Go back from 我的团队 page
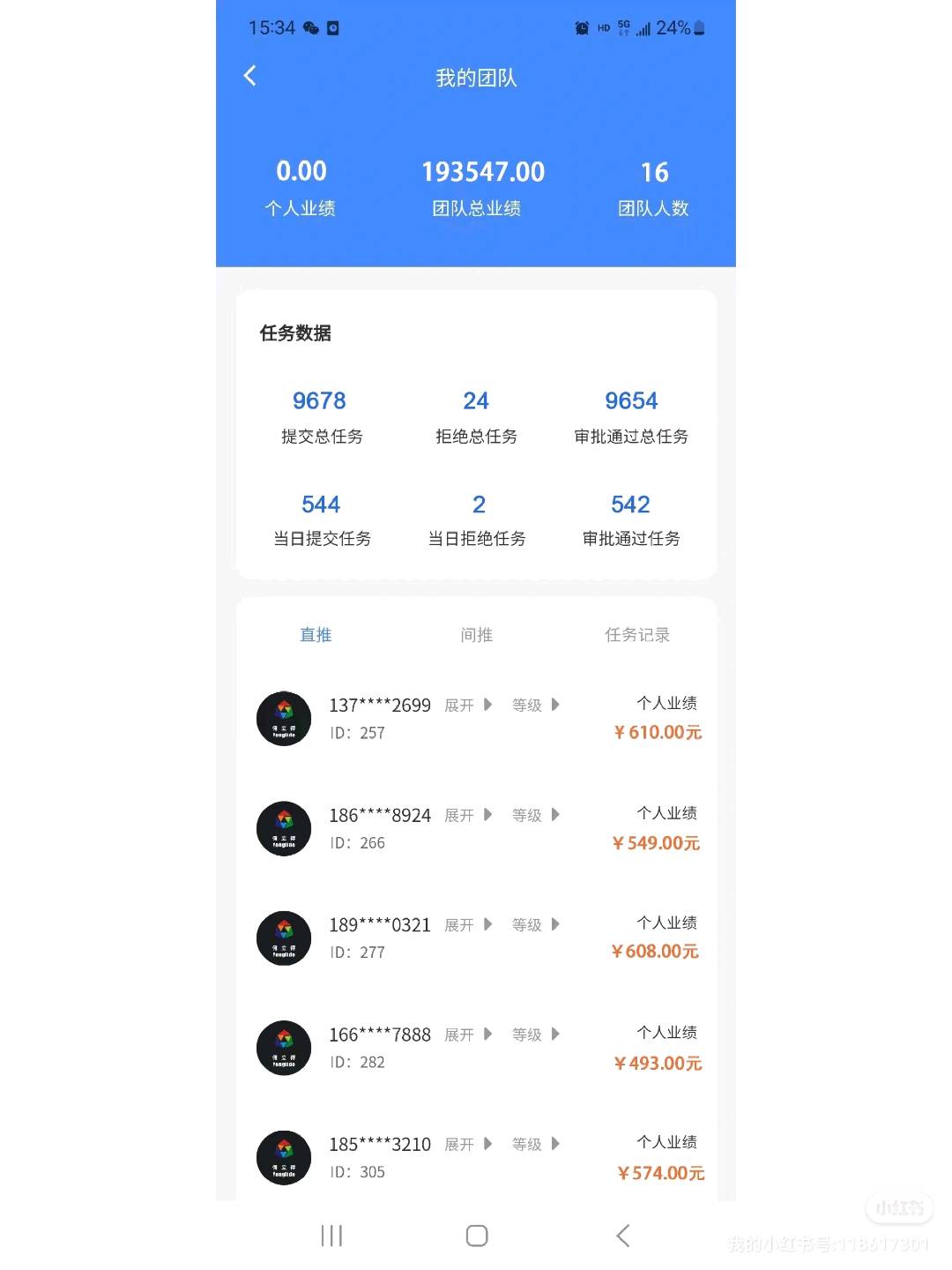Screen dimensions: 952x1270 coord(250,77)
